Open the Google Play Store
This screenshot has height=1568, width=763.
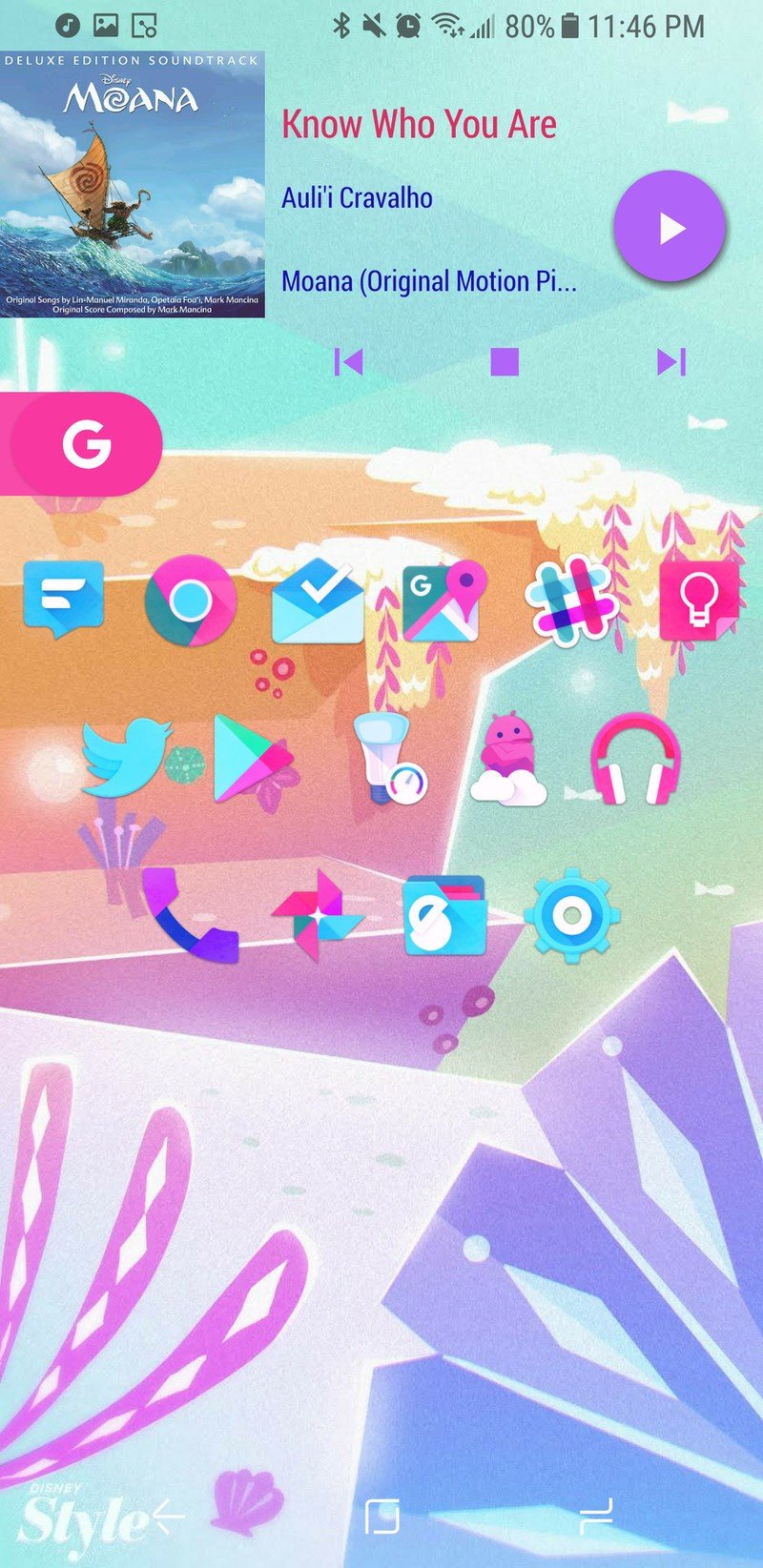[x=251, y=758]
